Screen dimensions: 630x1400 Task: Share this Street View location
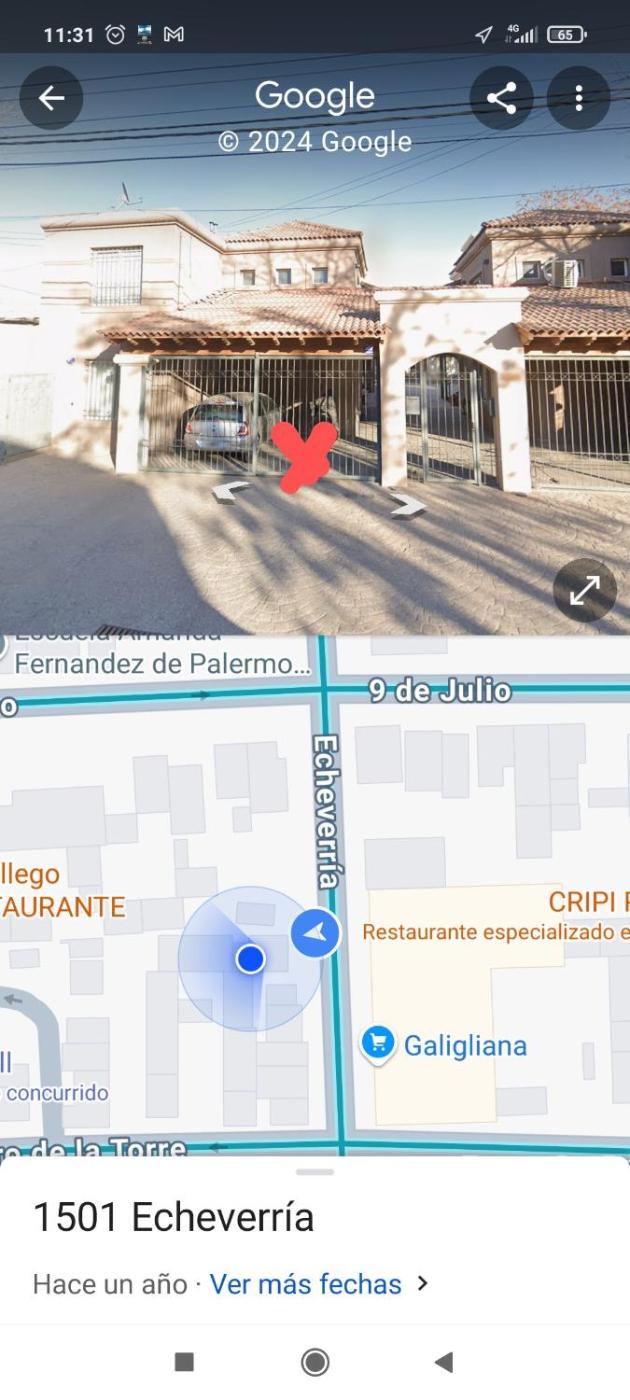(x=501, y=98)
